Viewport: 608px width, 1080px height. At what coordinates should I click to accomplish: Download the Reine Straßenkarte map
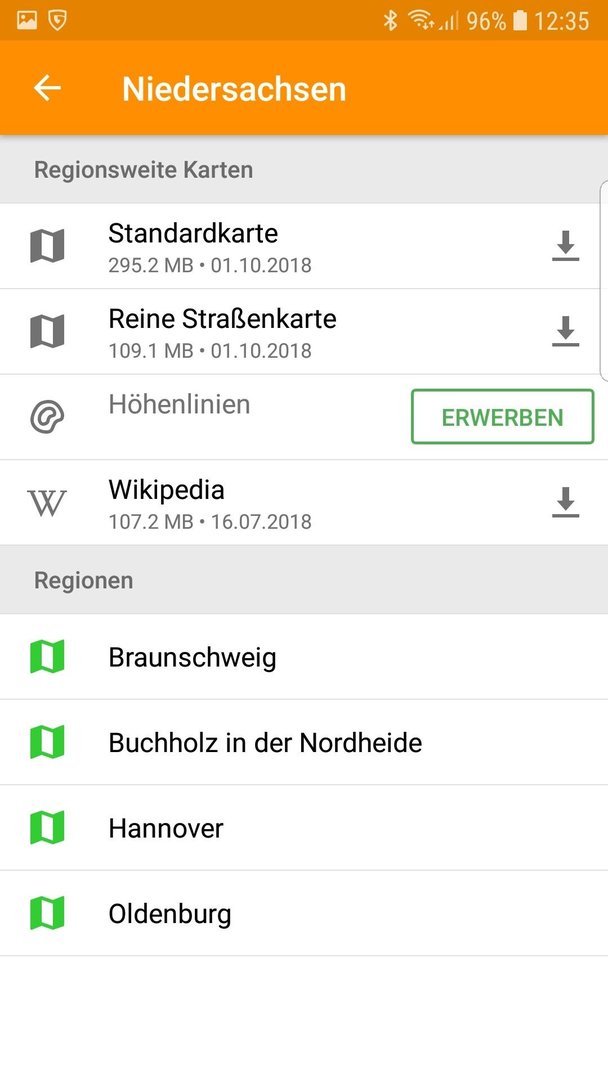[x=565, y=331]
